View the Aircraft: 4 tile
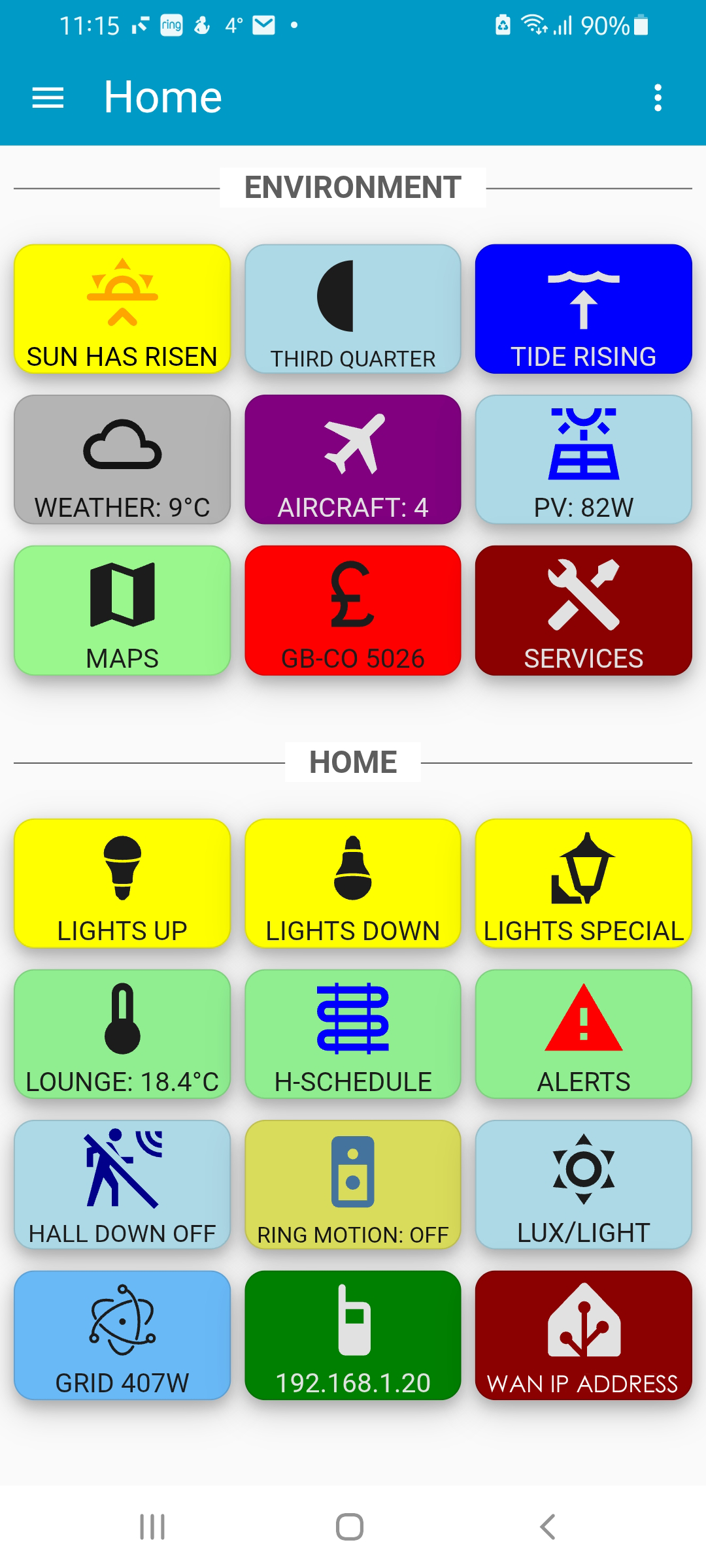The image size is (706, 1568). click(x=353, y=459)
